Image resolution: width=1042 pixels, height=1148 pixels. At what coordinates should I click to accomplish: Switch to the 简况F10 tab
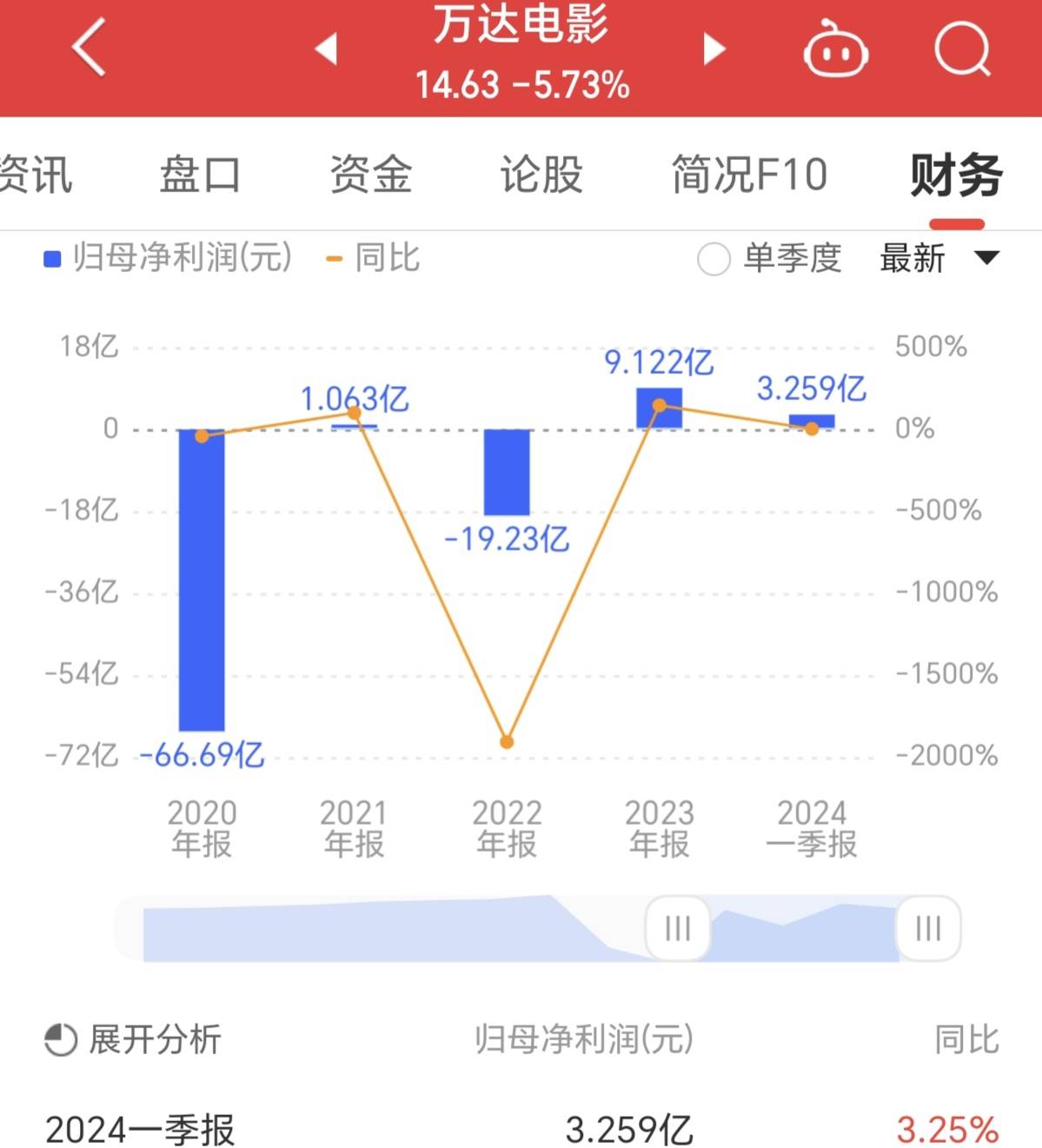(x=749, y=174)
